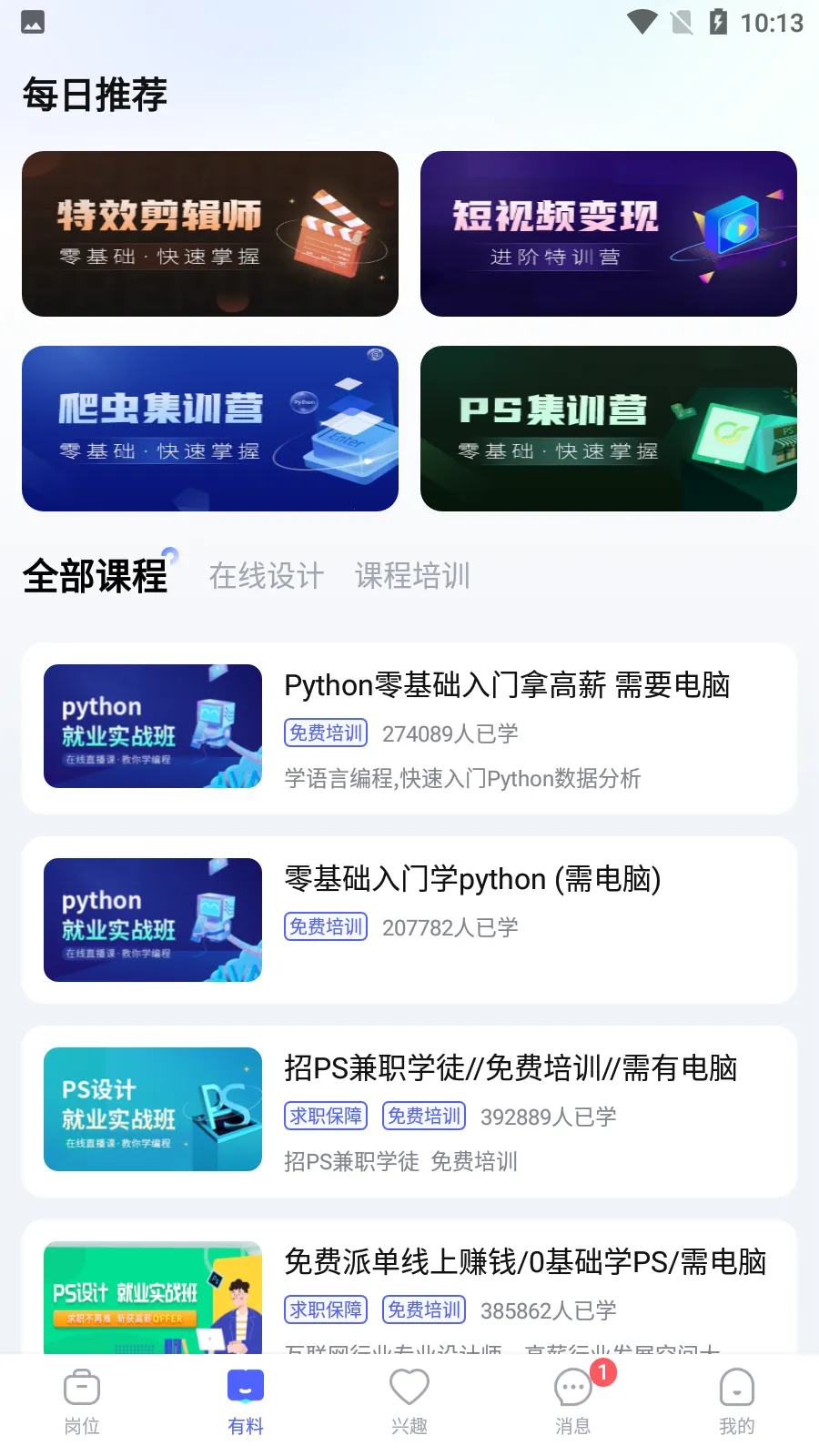Switch to the 在线设计 tab
The image size is (819, 1456).
[266, 575]
